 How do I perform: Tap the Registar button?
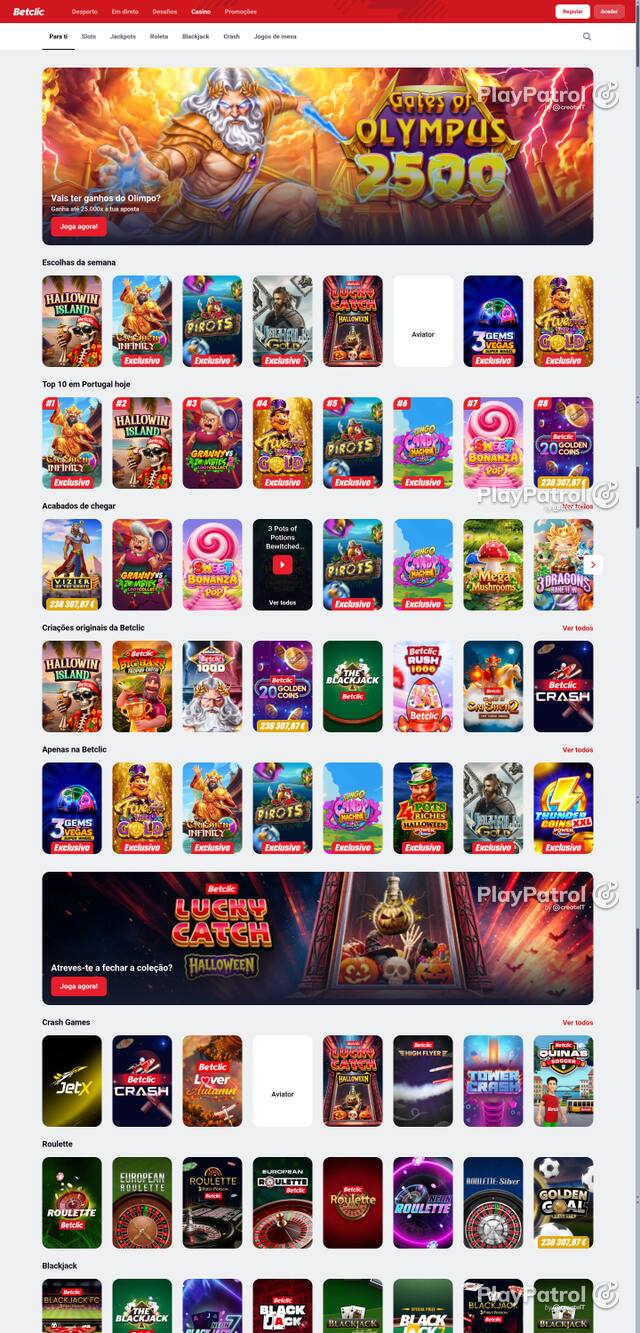pyautogui.click(x=573, y=11)
